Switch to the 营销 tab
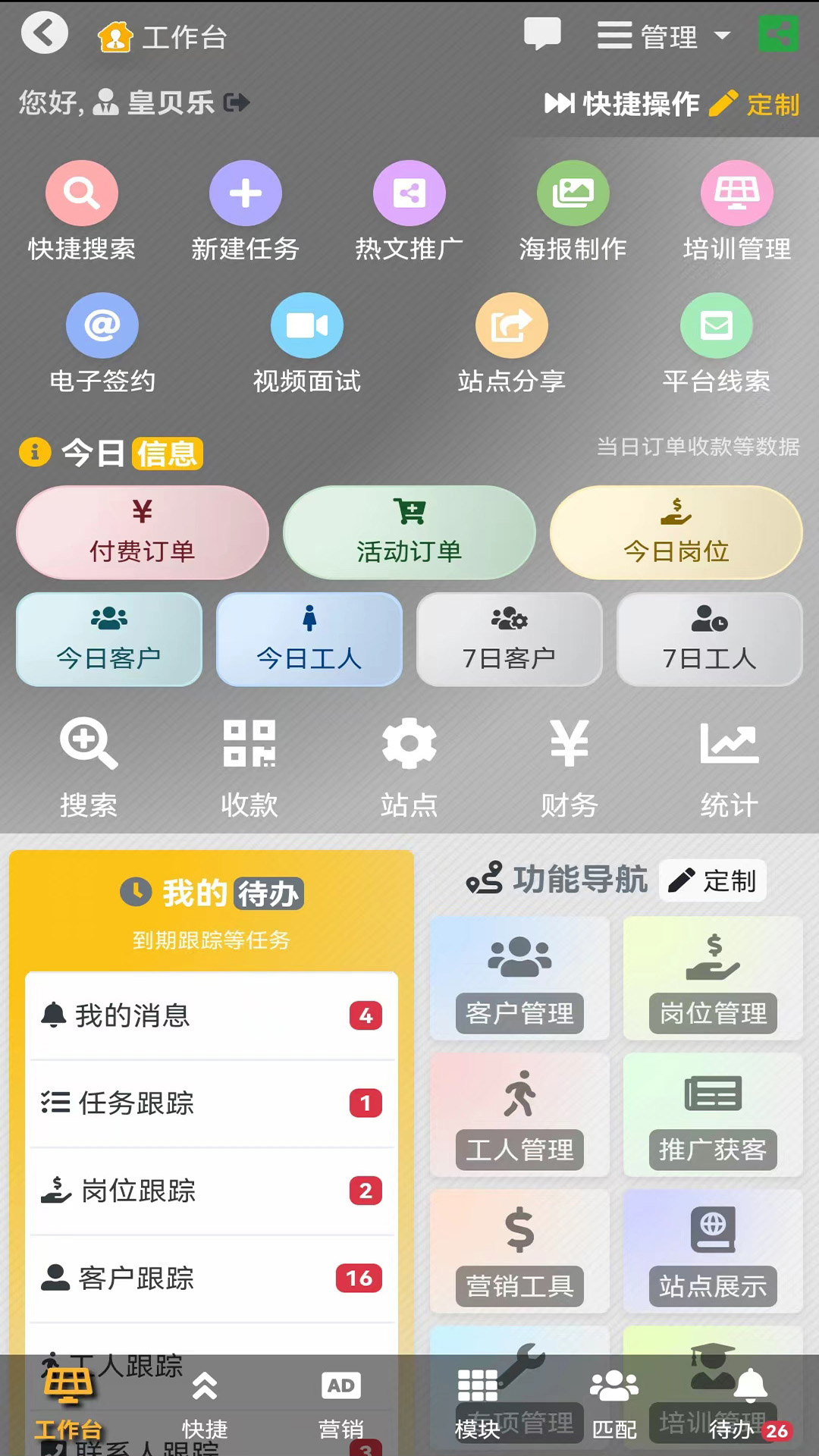This screenshot has width=819, height=1456. (340, 1406)
